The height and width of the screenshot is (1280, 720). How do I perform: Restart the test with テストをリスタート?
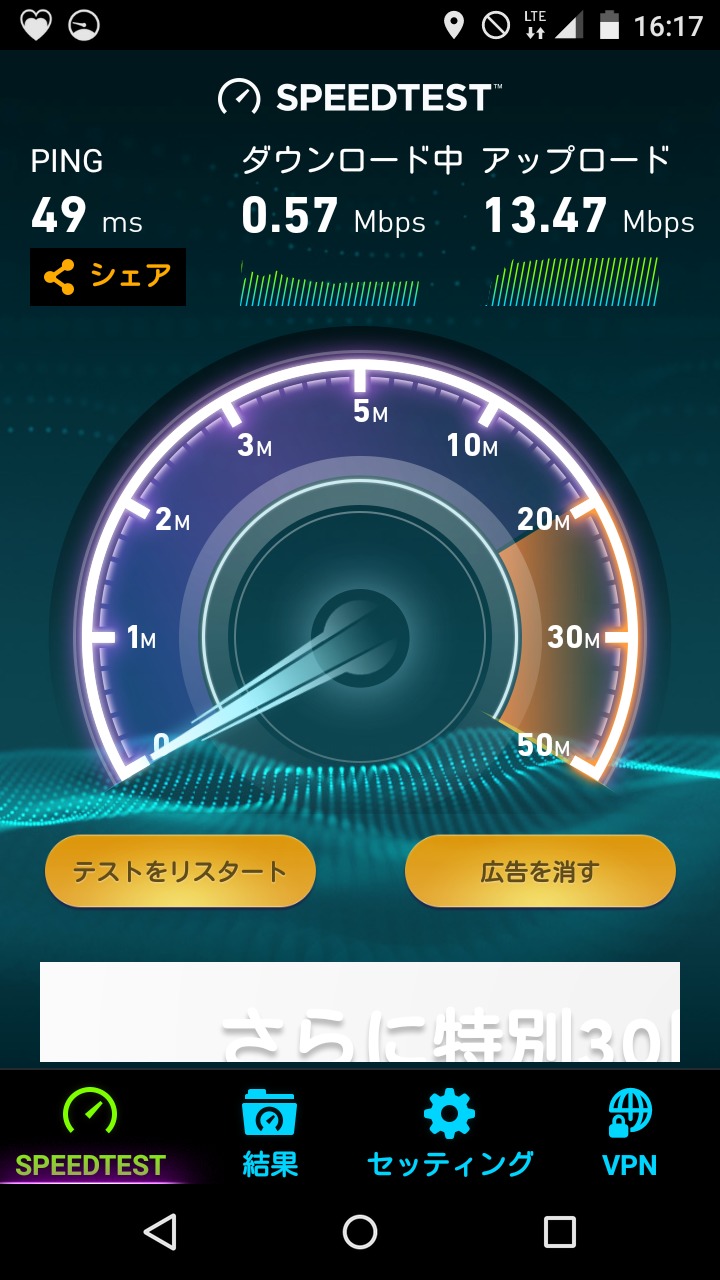[x=180, y=871]
